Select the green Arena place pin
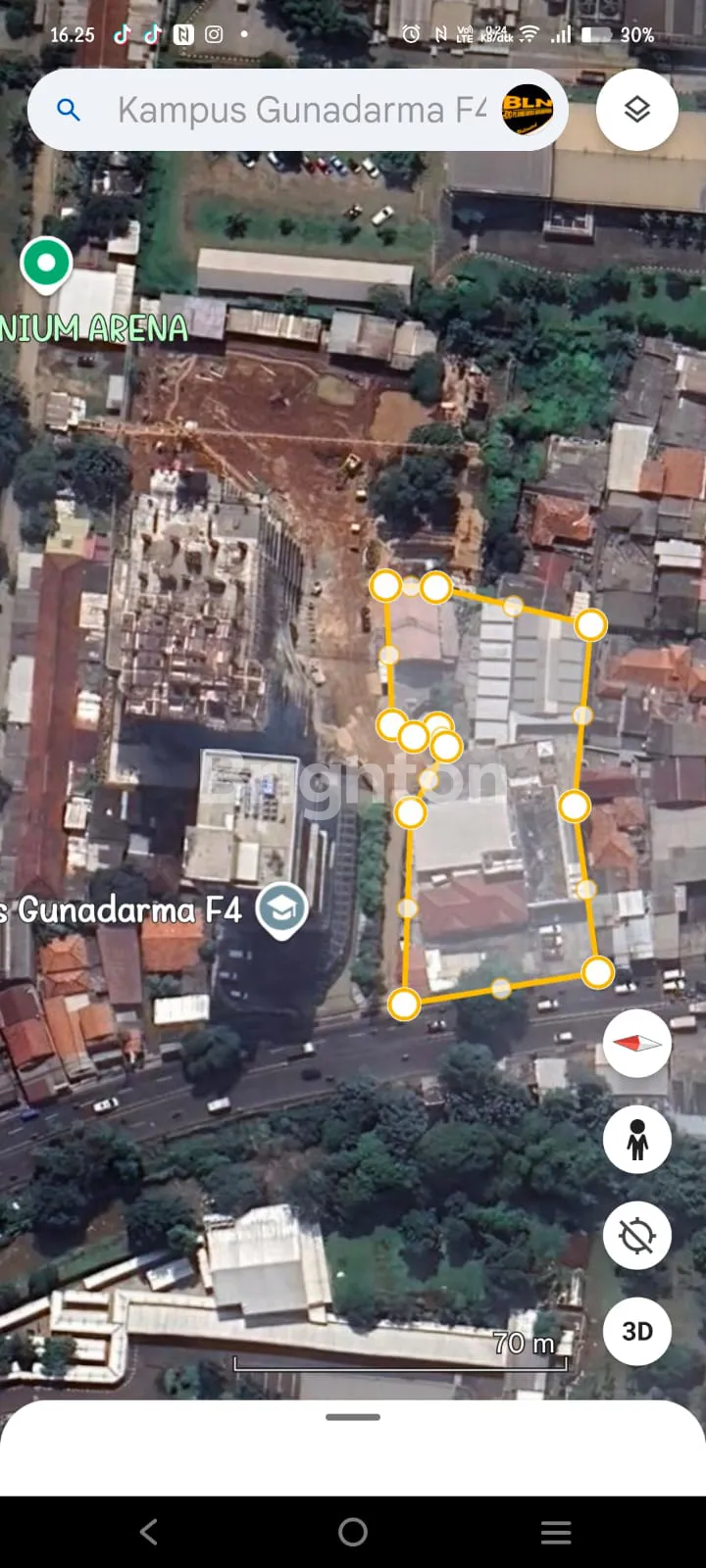 [x=46, y=264]
